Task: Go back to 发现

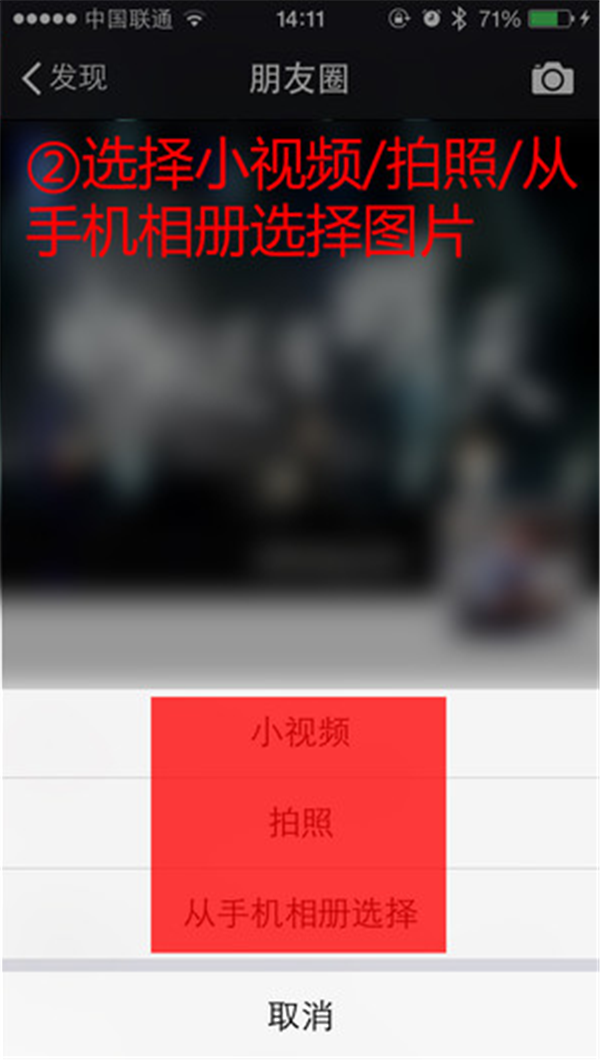Action: 64,78
